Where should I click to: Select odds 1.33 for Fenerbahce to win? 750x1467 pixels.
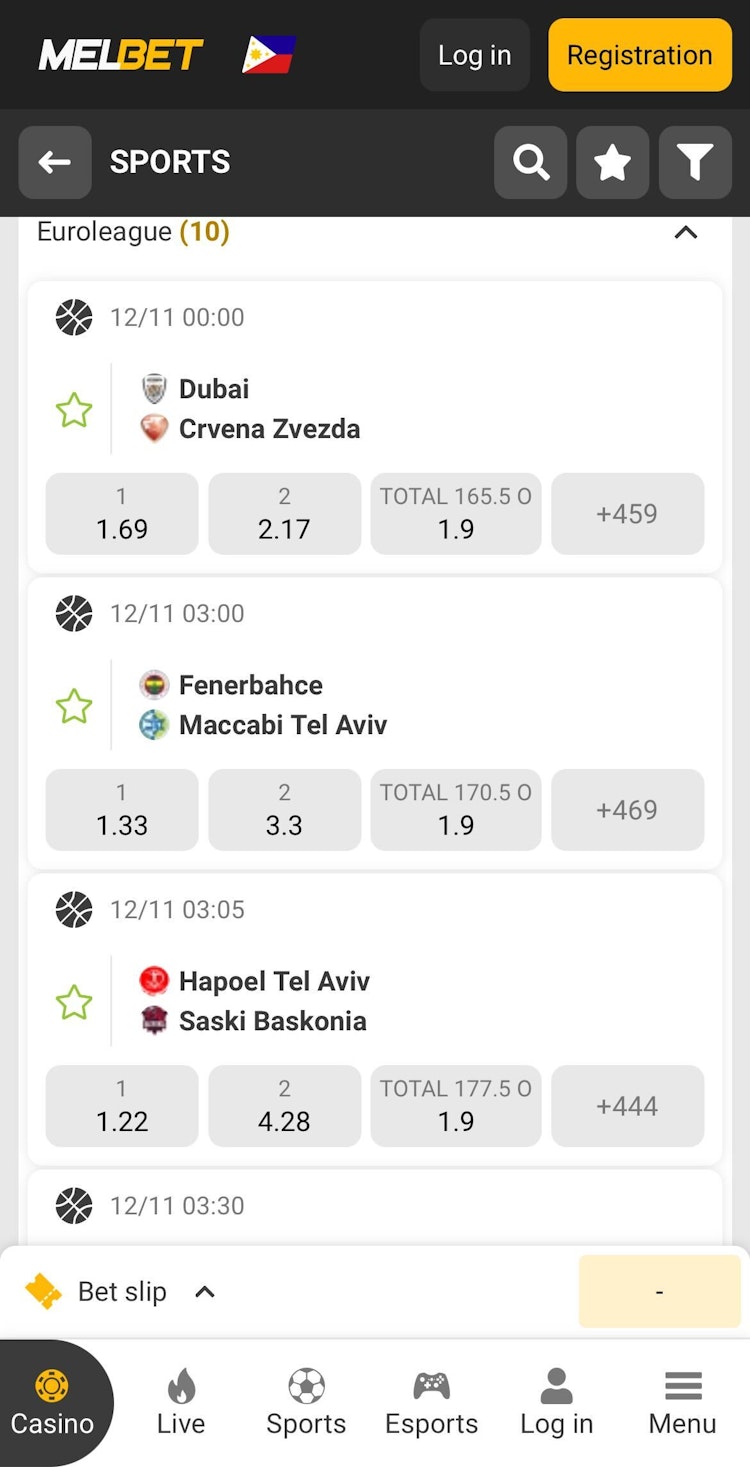(x=121, y=810)
